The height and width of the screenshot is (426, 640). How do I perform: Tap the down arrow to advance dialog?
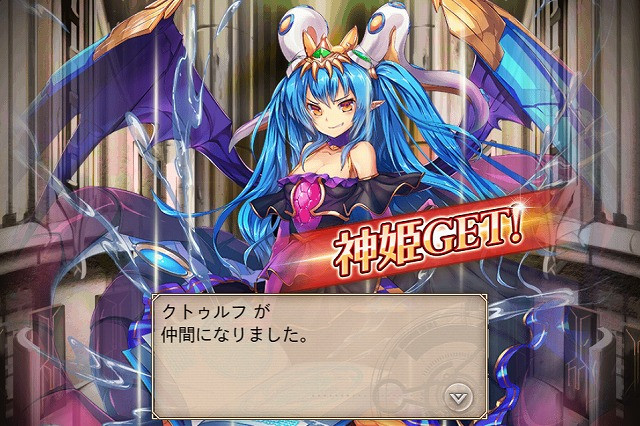point(458,397)
